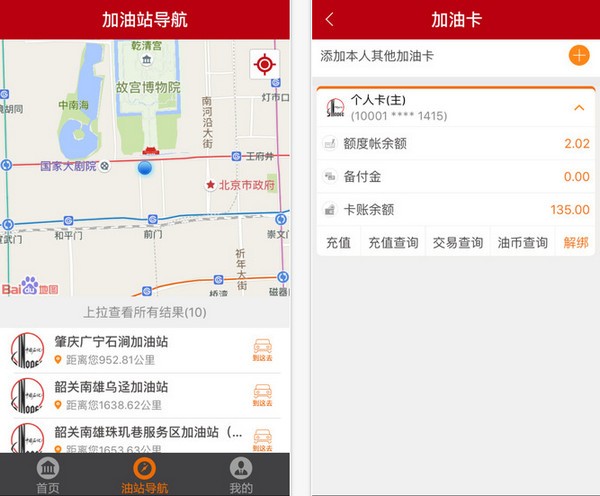Tap the map locate-me target icon
This screenshot has width=600, height=496.
(264, 65)
